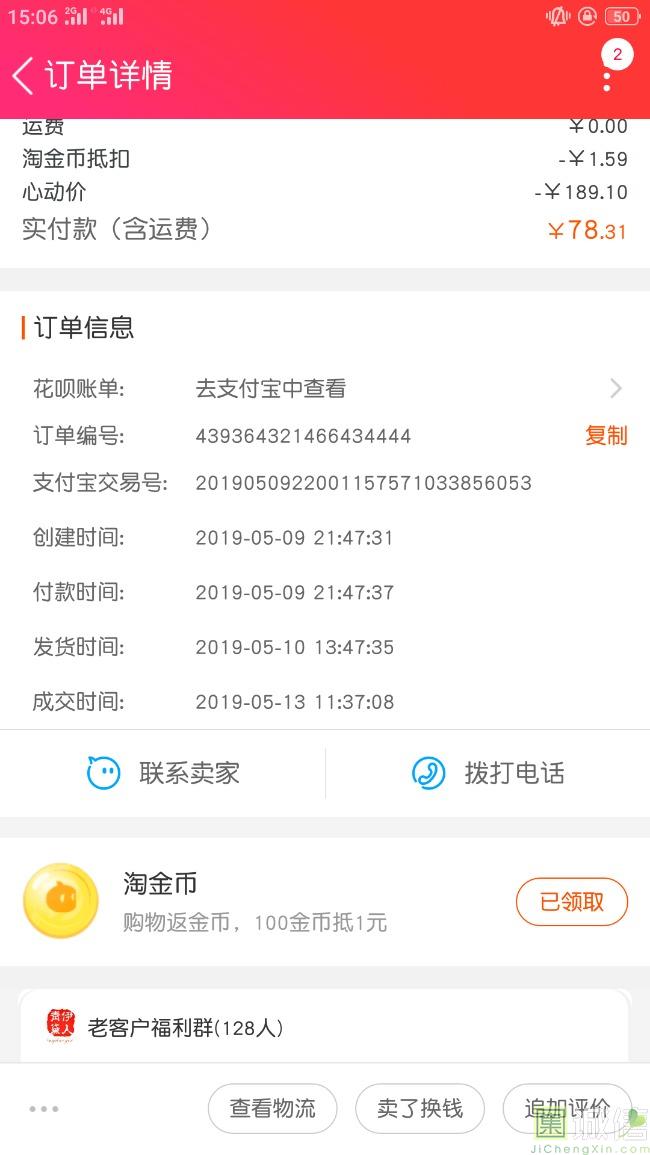Call the seller with 拨打电话
The width and height of the screenshot is (650, 1155).
pyautogui.click(x=488, y=773)
